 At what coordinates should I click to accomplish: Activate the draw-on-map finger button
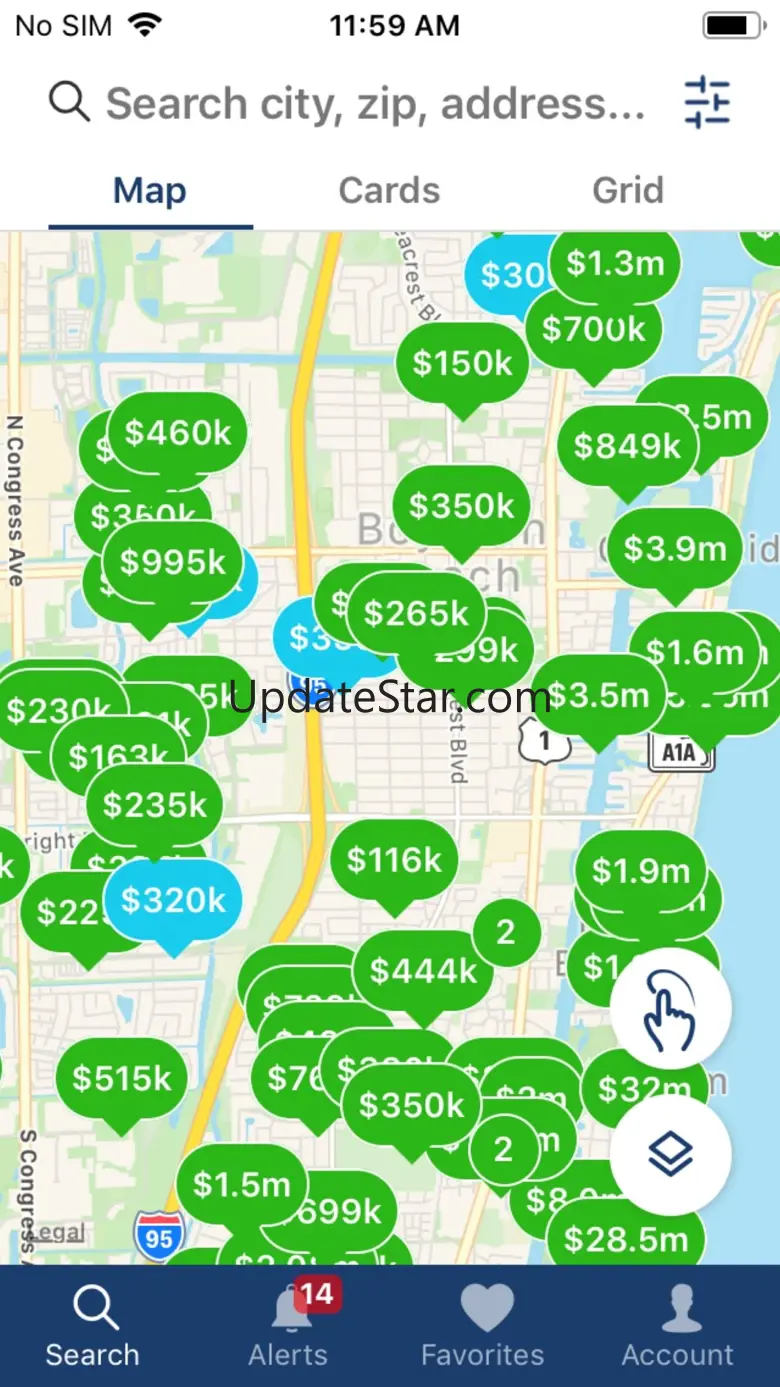pos(670,1010)
